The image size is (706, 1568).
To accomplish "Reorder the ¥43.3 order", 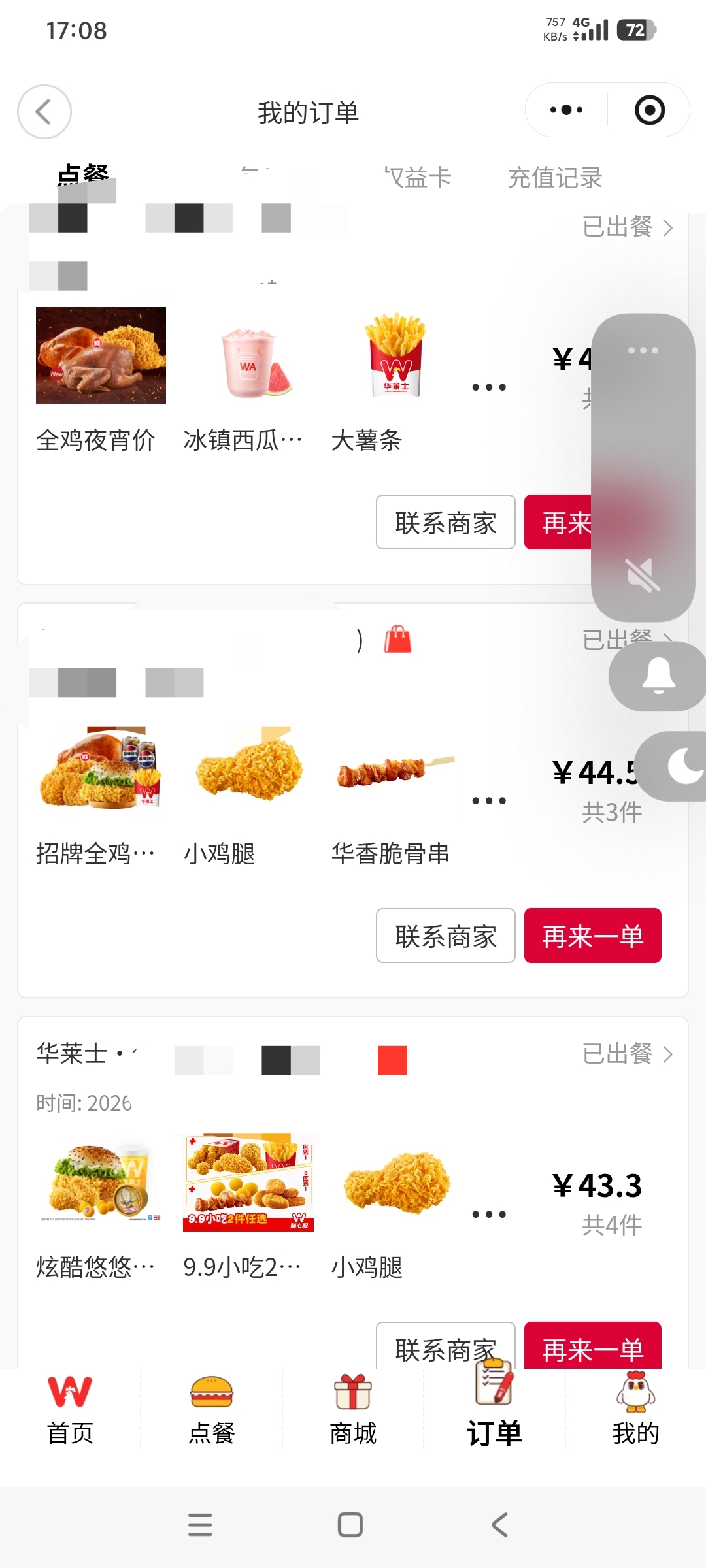I will point(593,1346).
